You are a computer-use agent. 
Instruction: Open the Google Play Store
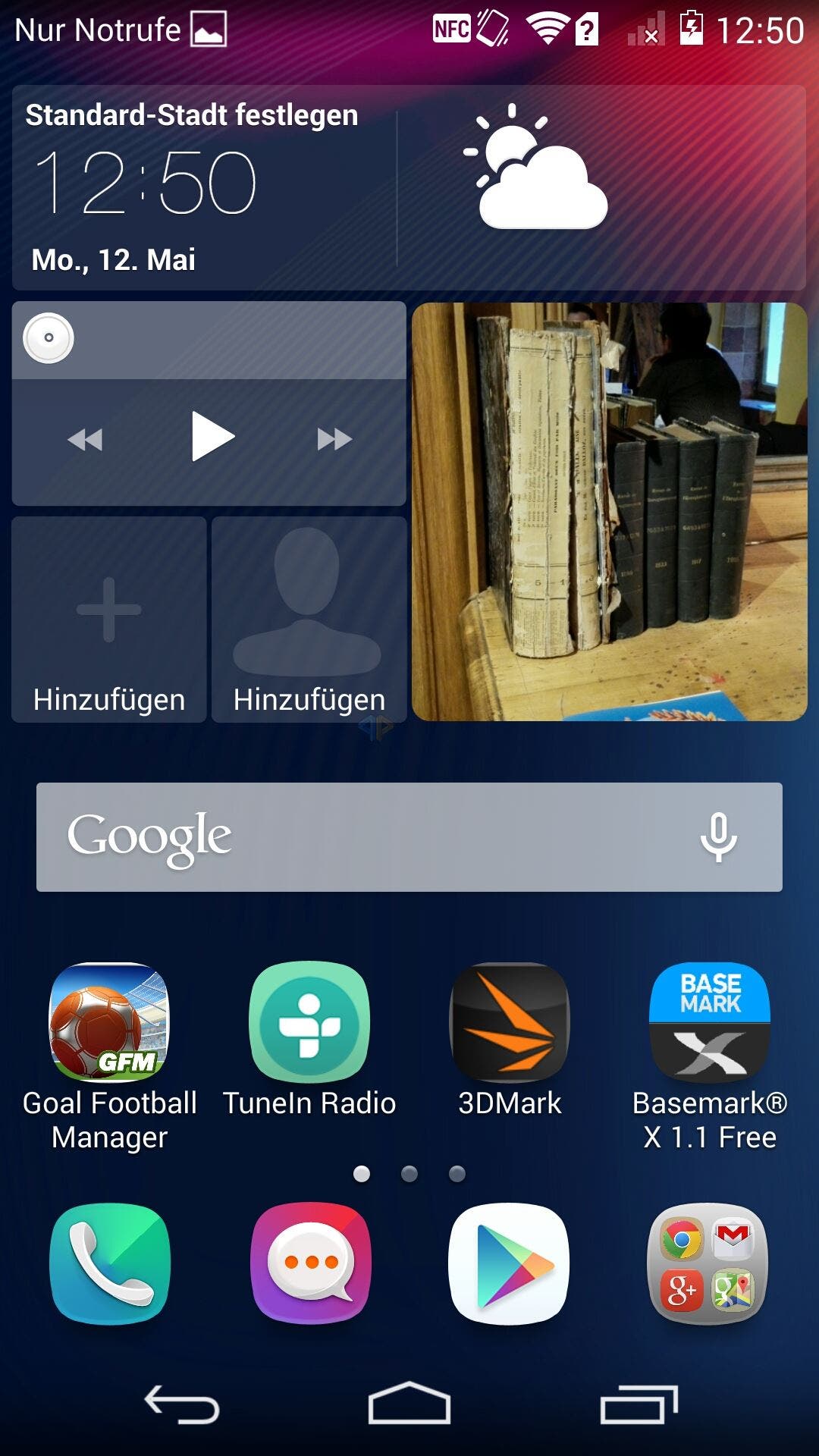point(510,1263)
